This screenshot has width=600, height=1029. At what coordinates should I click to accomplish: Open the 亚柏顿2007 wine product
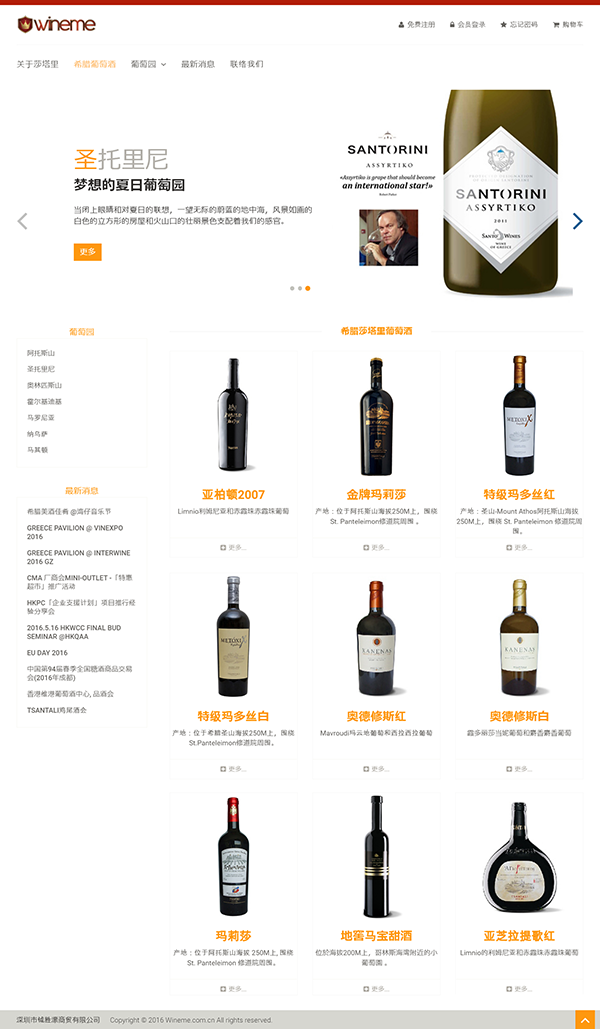[x=233, y=494]
